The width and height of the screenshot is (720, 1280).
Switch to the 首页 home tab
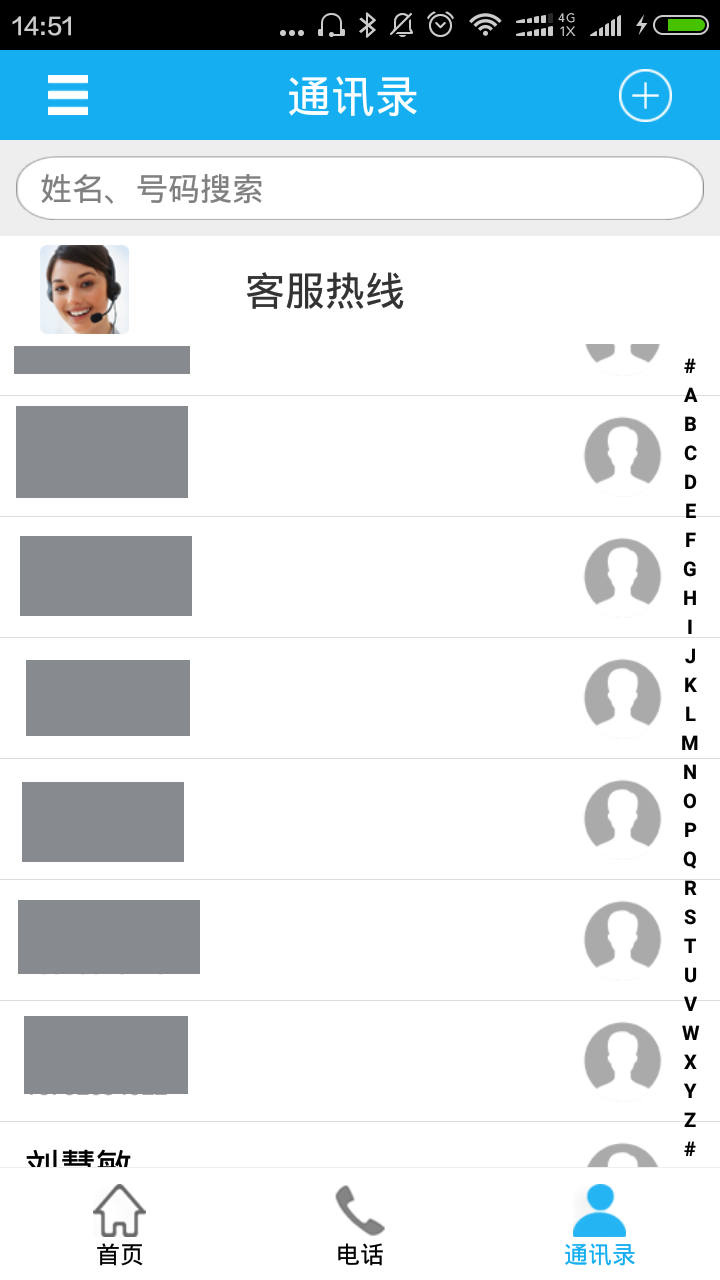click(x=120, y=1225)
